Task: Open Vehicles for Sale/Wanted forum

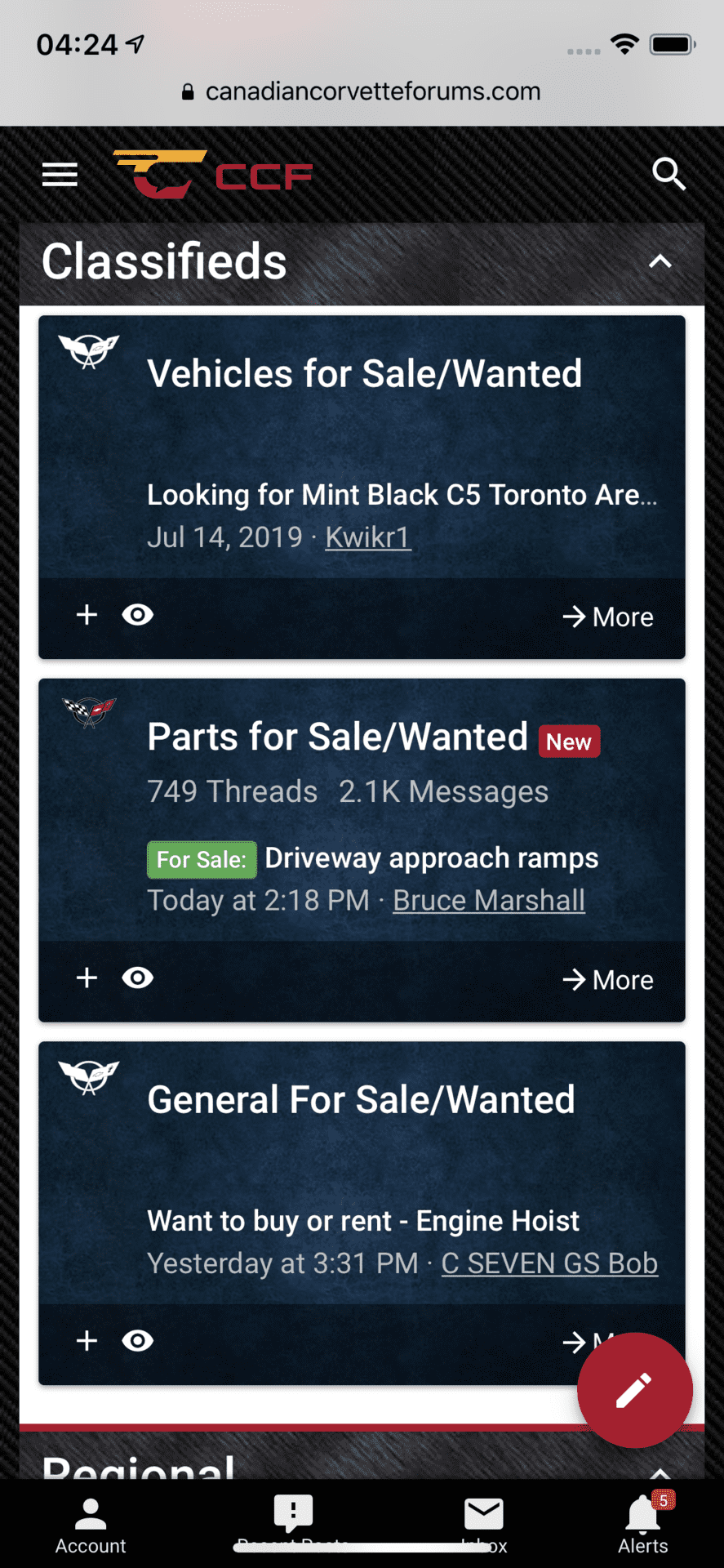Action: [x=364, y=374]
